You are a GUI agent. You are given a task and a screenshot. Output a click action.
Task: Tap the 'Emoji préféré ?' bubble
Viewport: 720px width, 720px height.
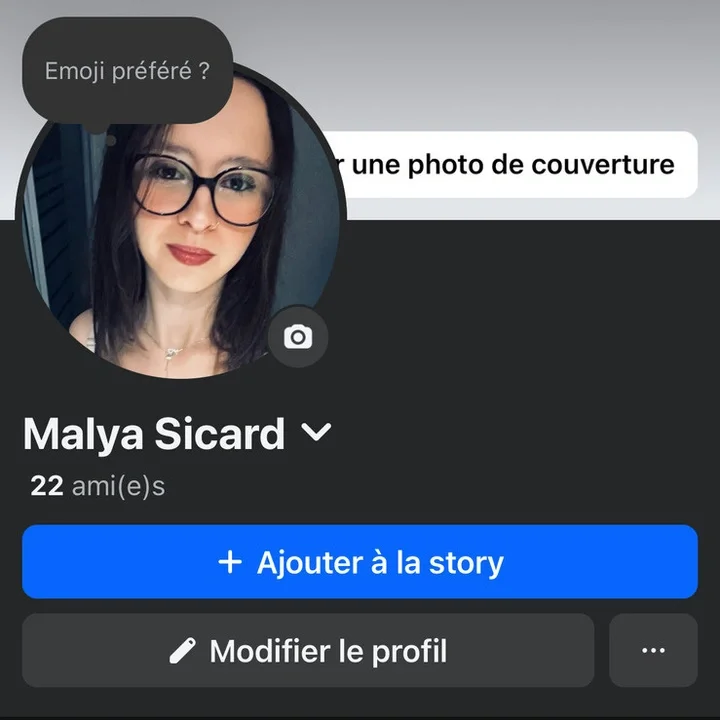(x=127, y=71)
